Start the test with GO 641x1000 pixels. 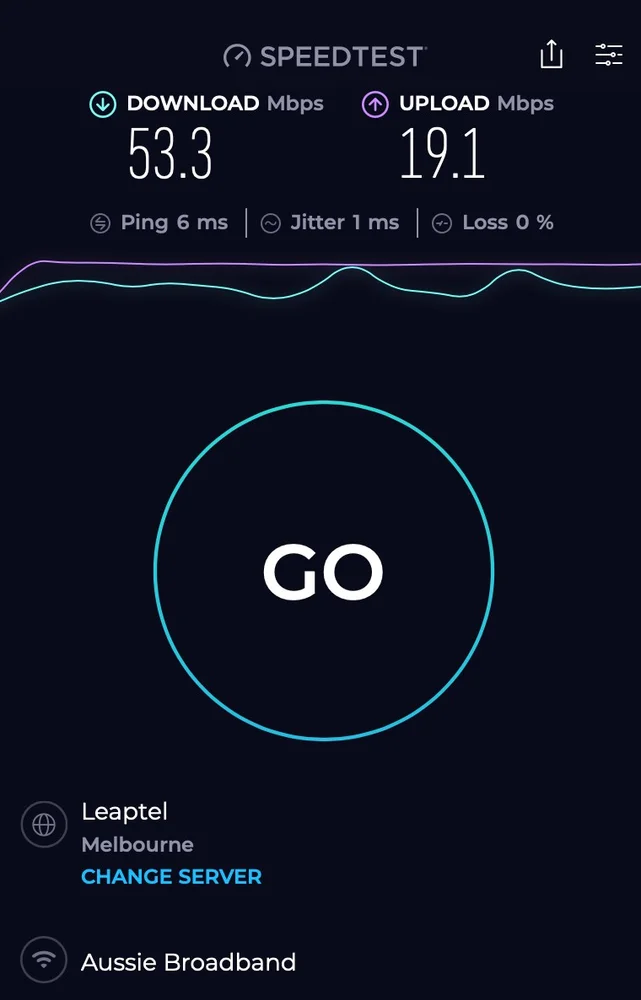click(x=323, y=570)
